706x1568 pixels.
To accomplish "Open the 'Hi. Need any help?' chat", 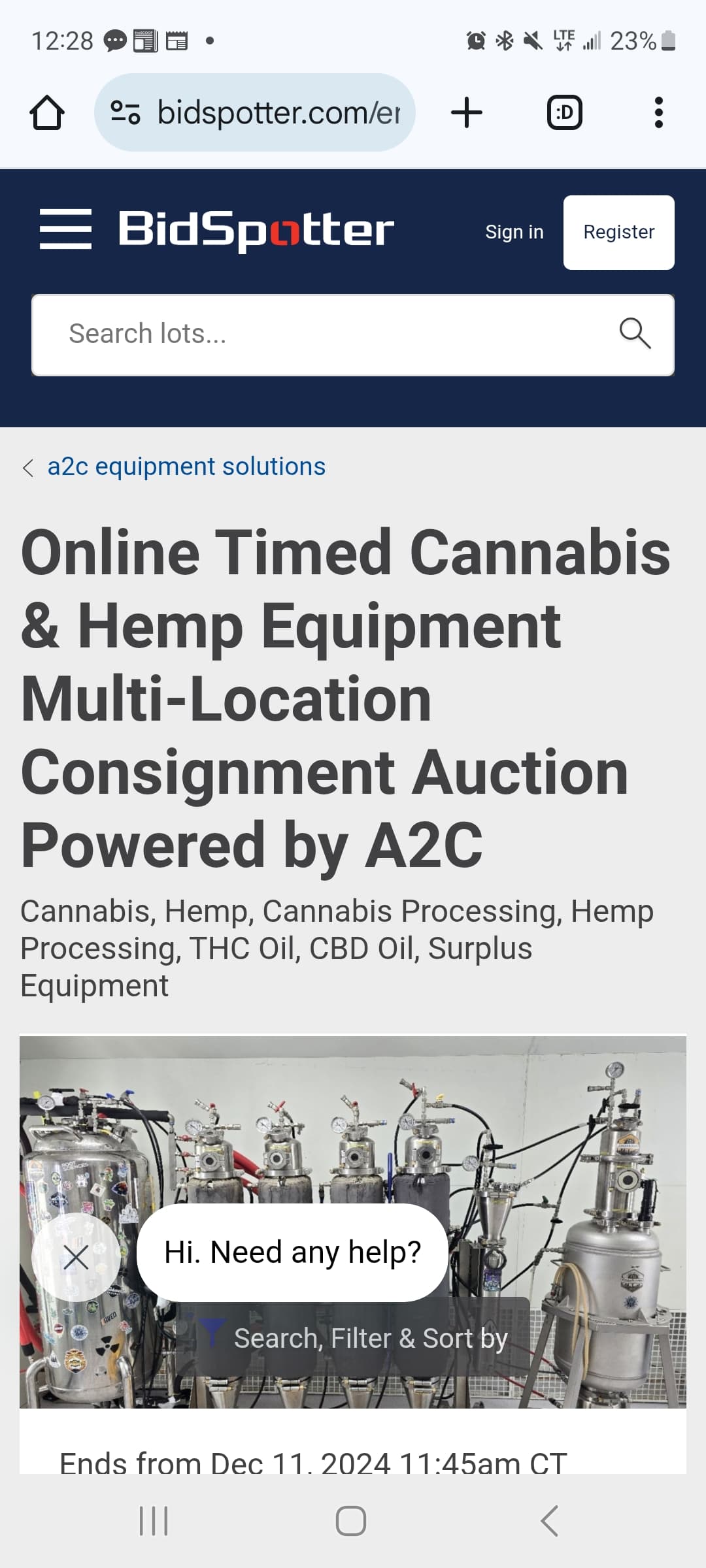I will click(292, 1252).
